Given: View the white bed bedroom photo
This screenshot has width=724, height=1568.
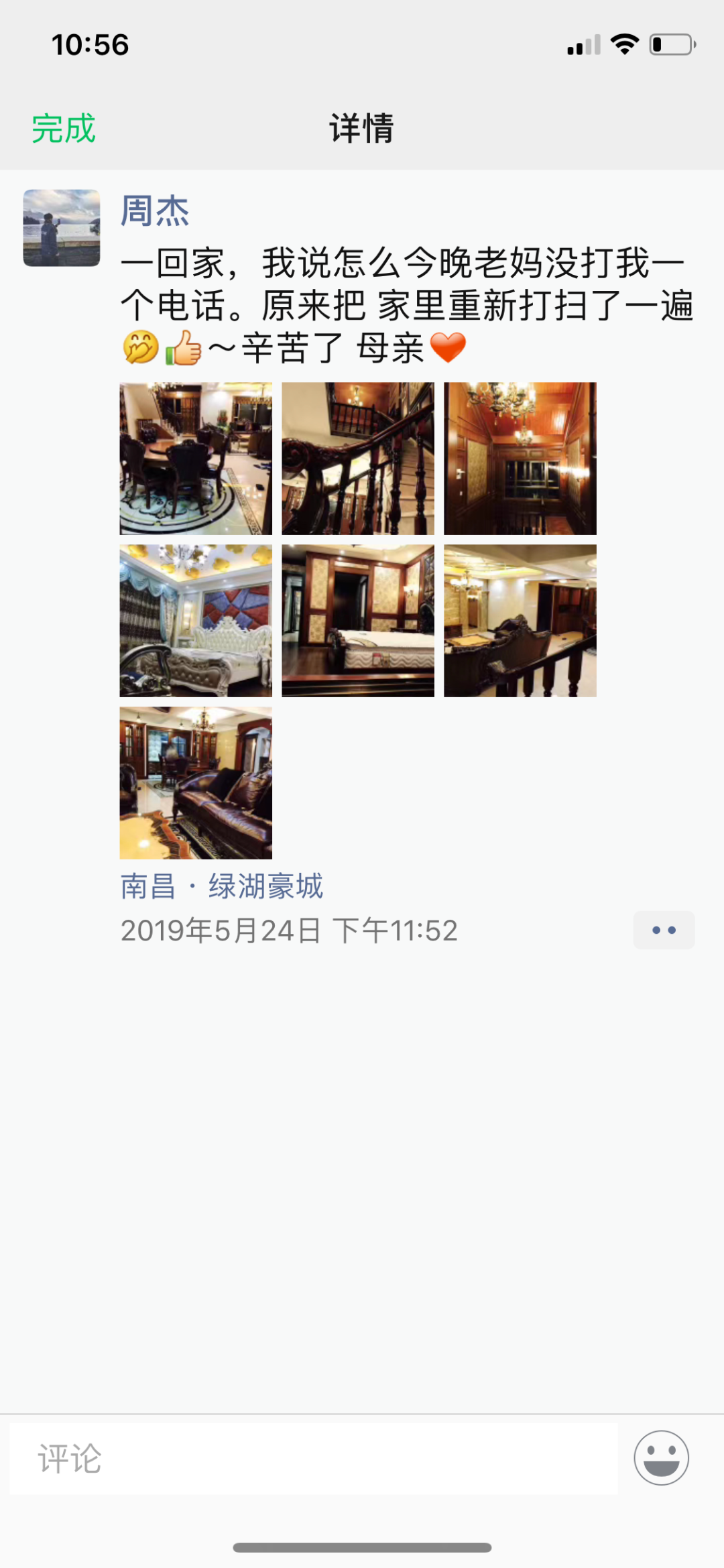Looking at the screenshot, I should pos(196,621).
